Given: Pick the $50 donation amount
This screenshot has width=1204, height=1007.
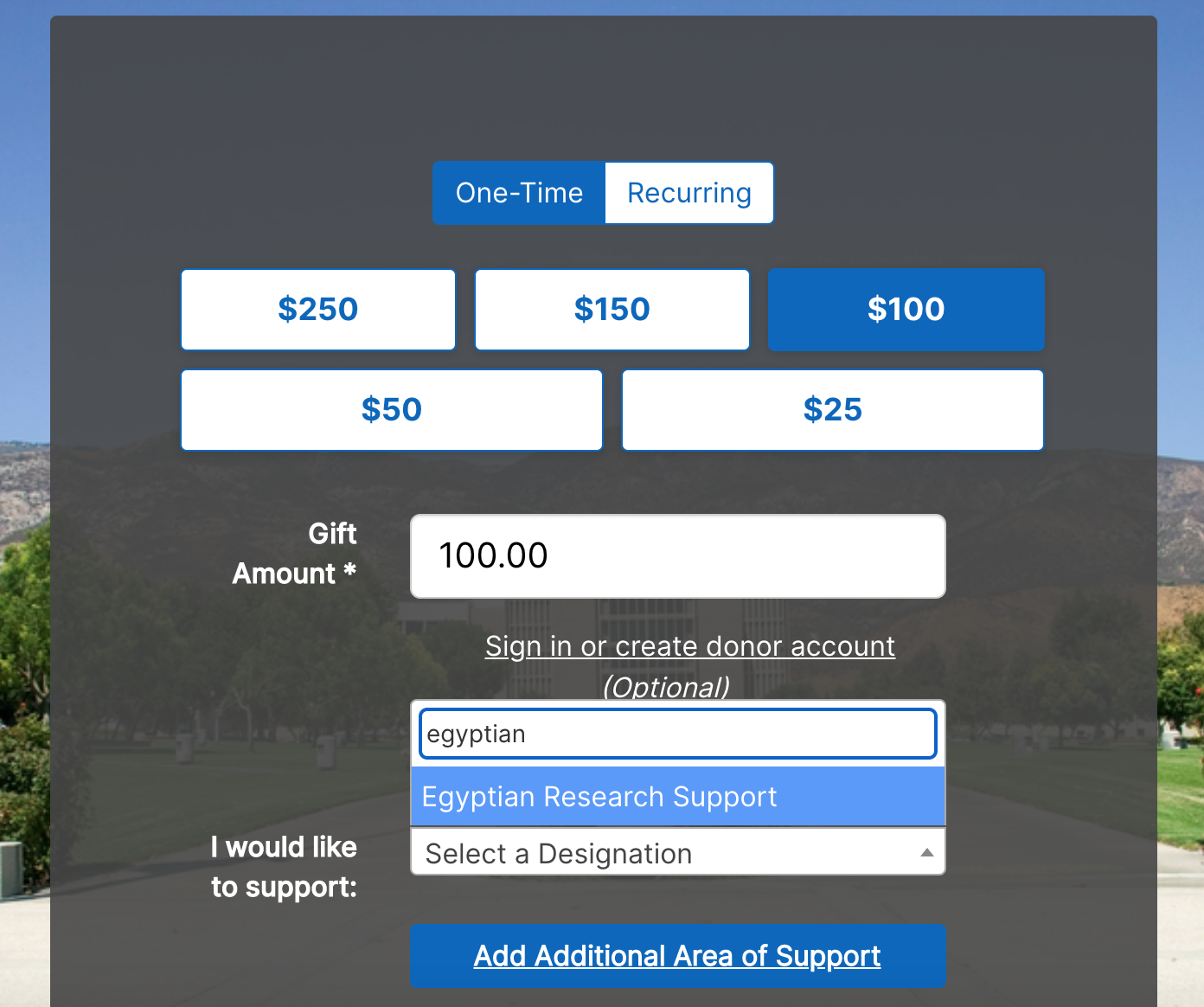Looking at the screenshot, I should pos(392,410).
